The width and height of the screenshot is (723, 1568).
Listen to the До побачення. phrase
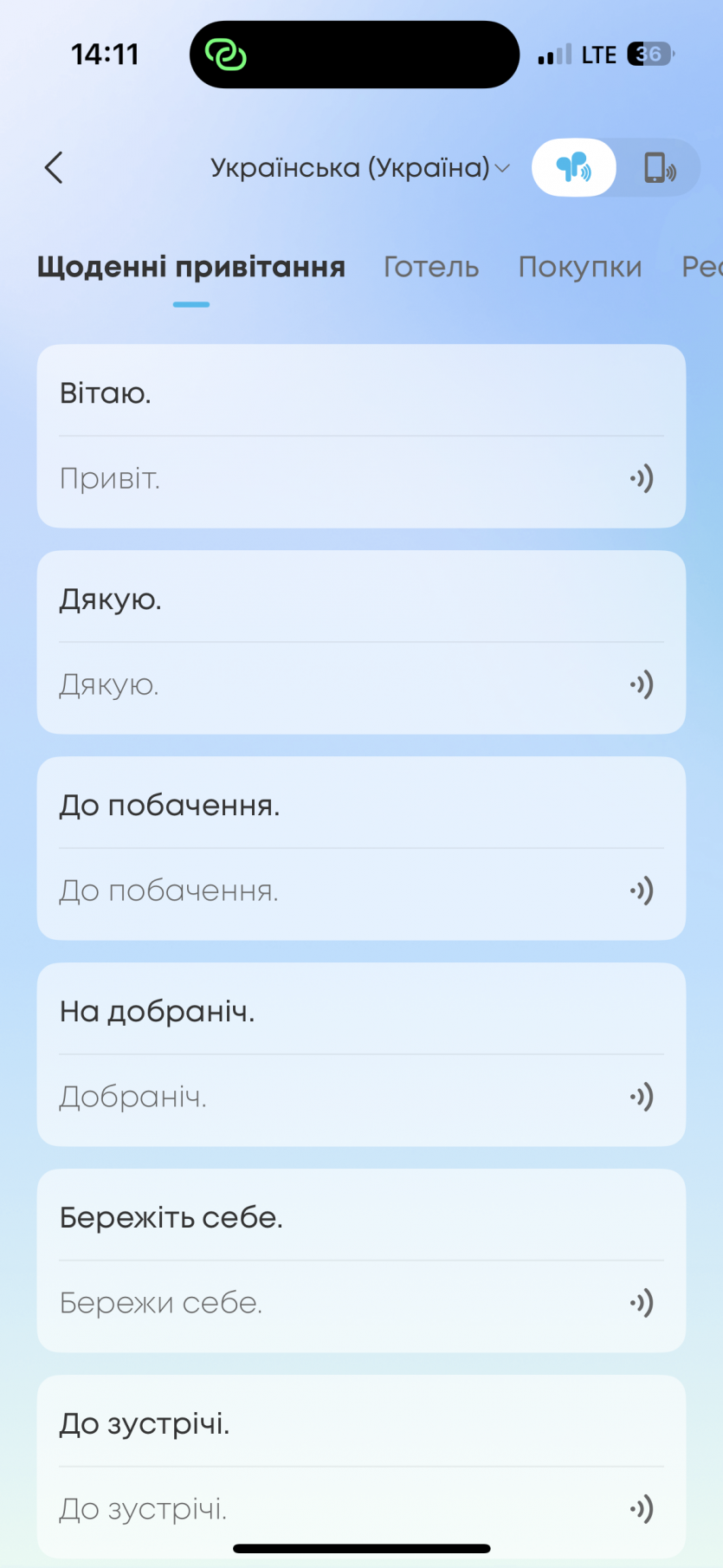pos(642,891)
